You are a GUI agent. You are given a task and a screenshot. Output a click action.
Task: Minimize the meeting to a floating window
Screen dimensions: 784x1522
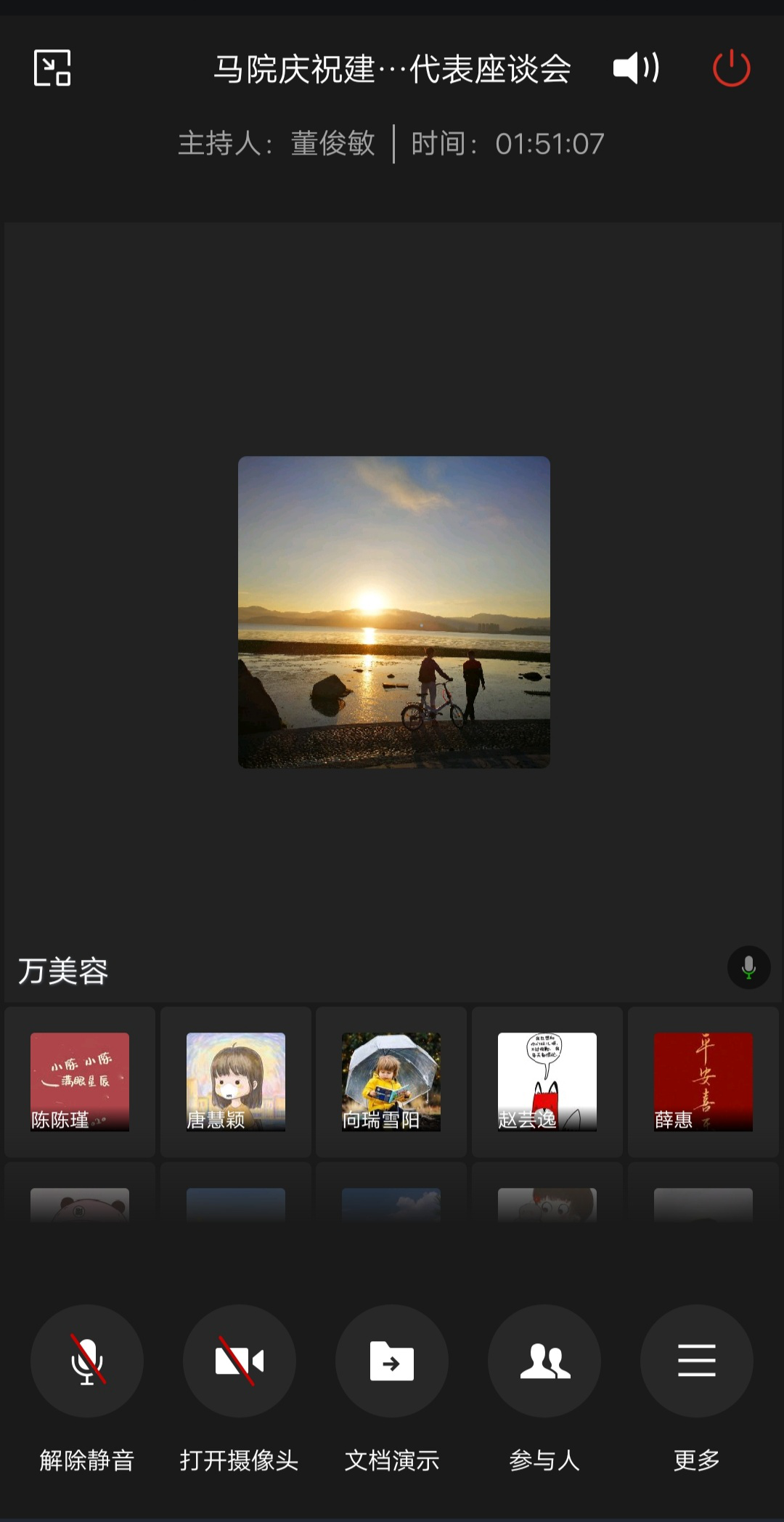(52, 68)
